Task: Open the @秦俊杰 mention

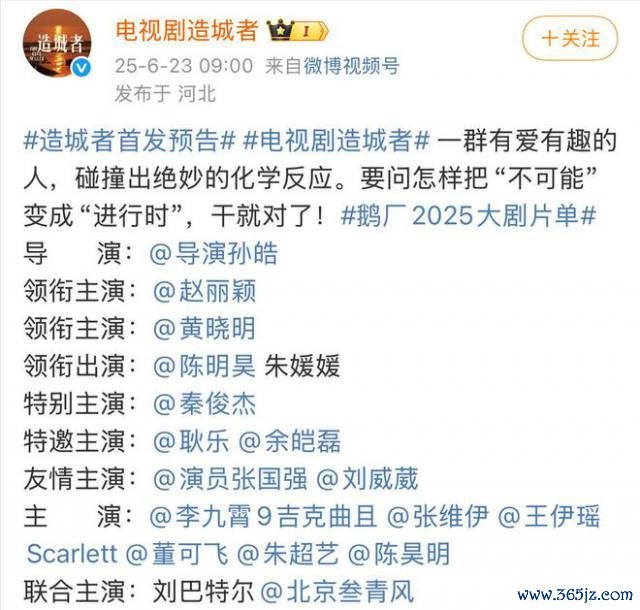Action: tap(204, 403)
